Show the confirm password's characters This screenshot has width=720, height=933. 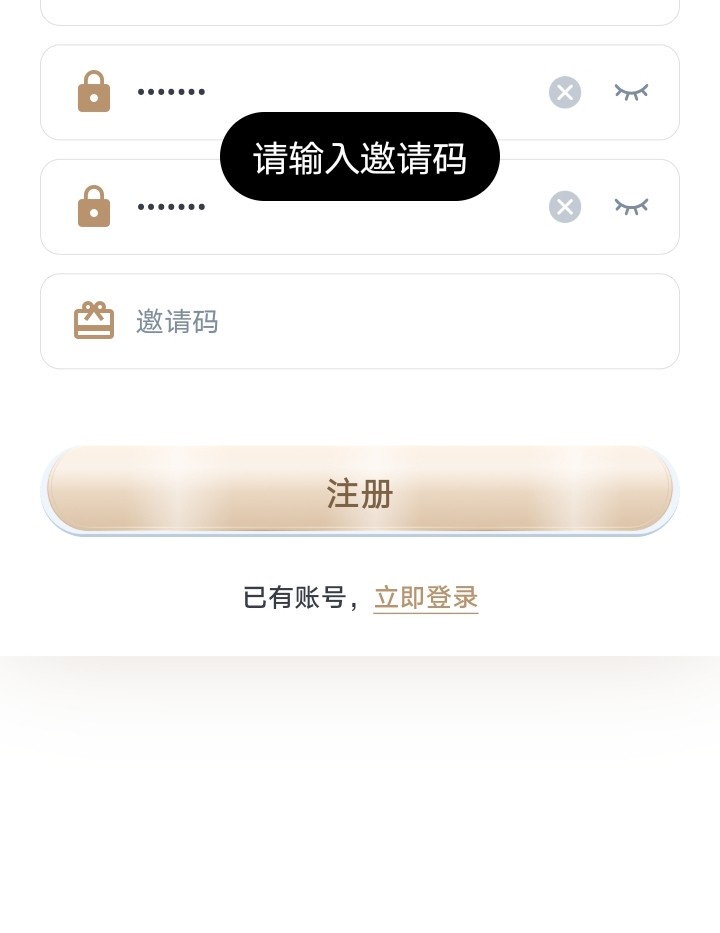tap(631, 207)
